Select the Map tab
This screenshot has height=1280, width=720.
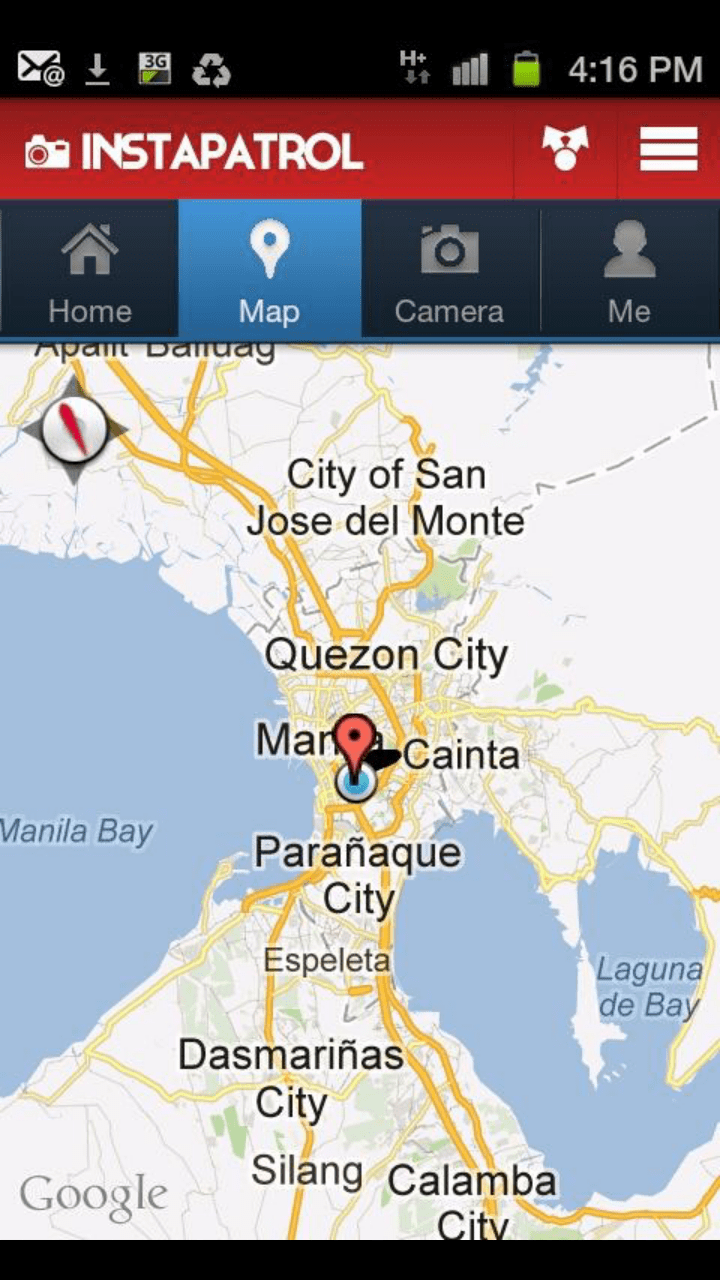point(269,270)
